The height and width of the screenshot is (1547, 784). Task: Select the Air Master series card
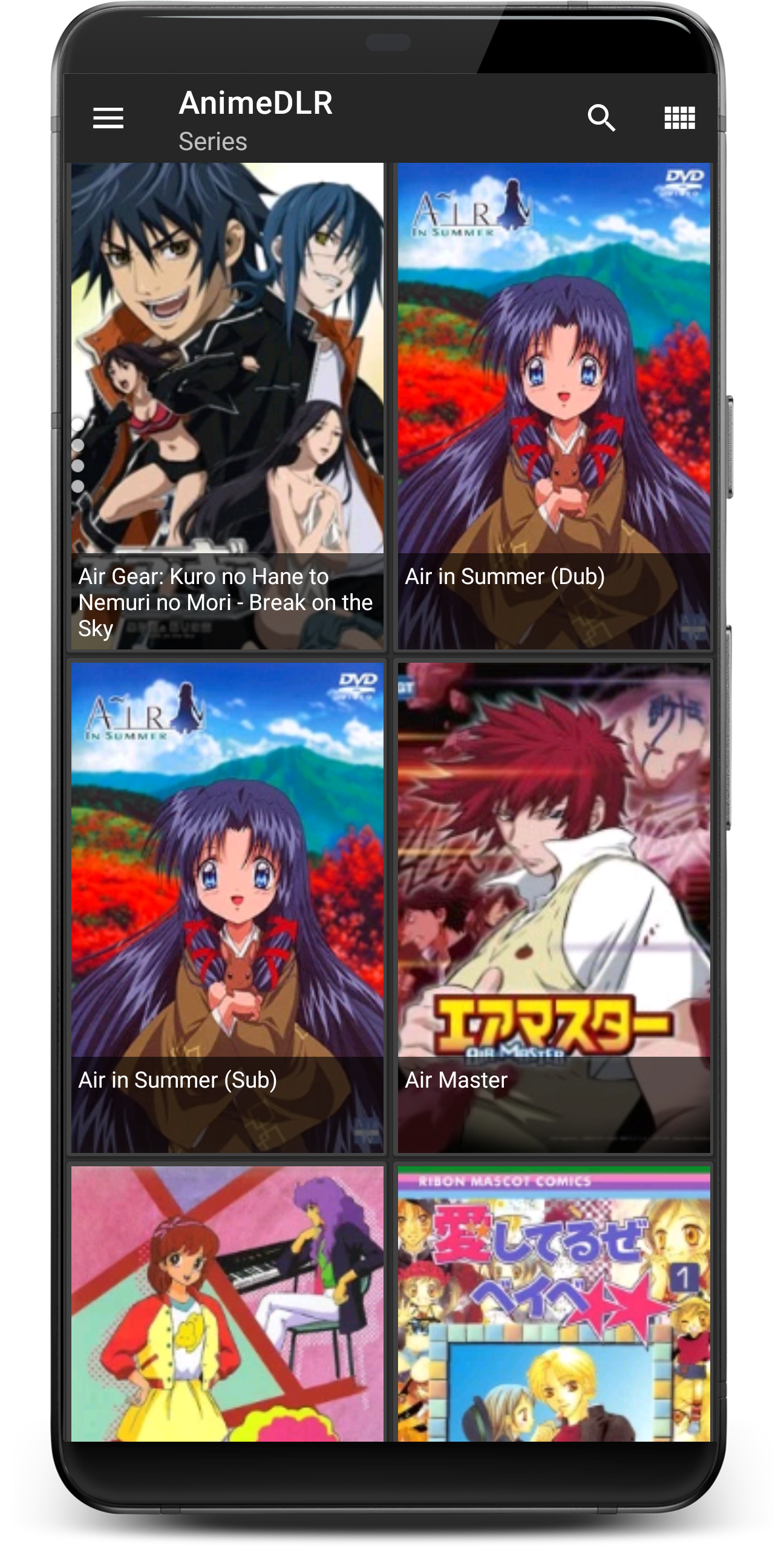(554, 908)
